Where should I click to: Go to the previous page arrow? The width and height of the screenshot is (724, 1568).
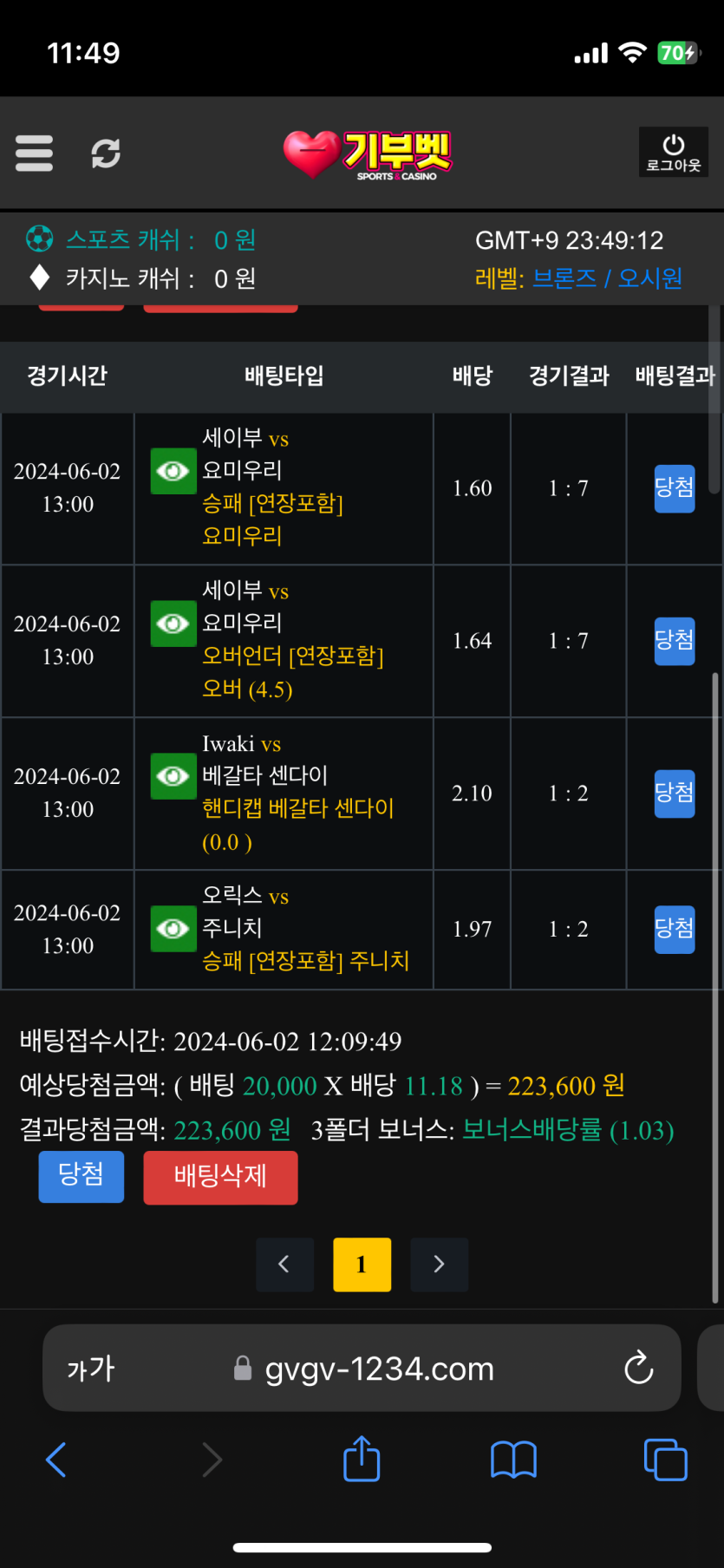point(284,1264)
